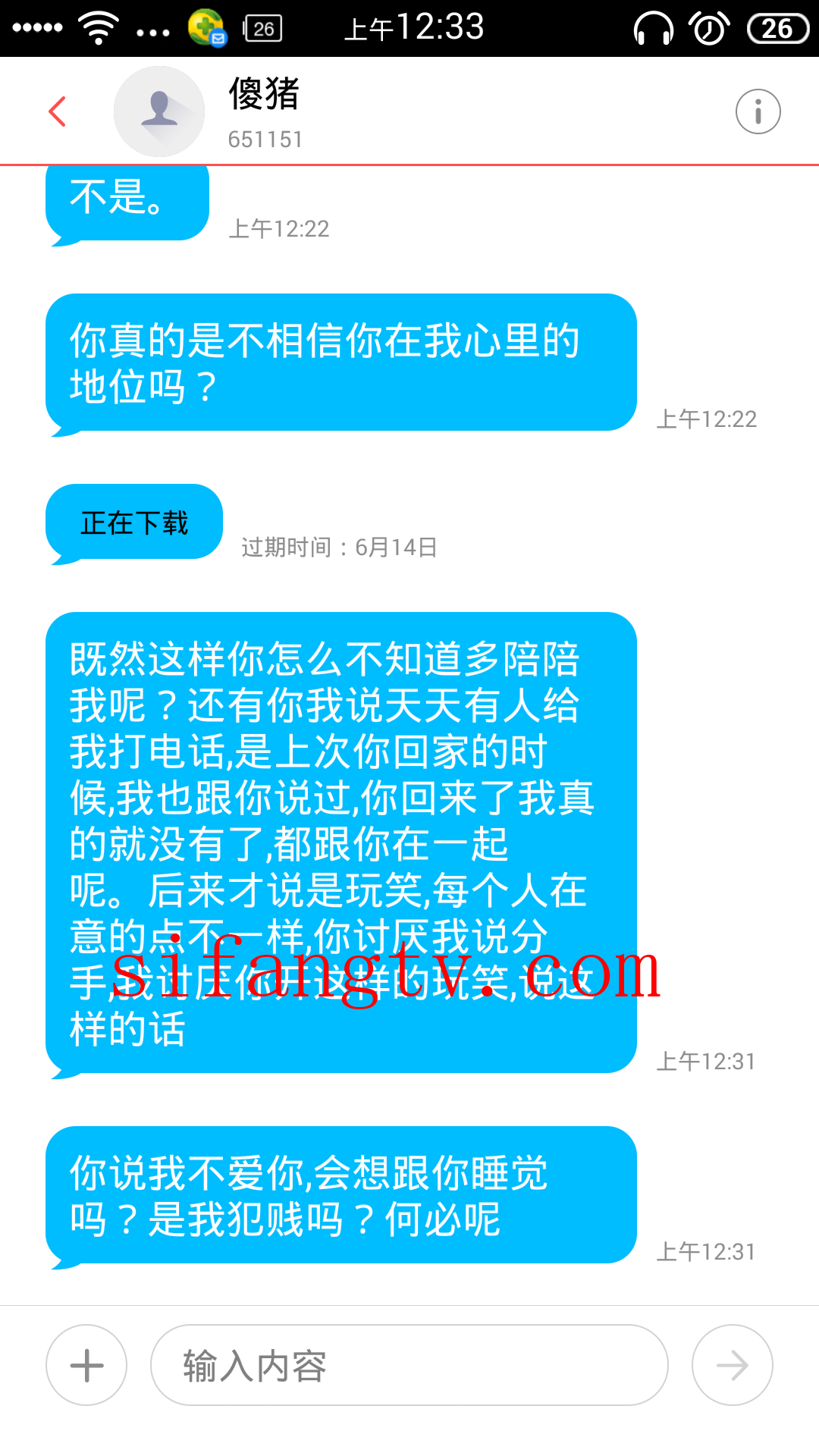Open the chat info icon
The height and width of the screenshot is (1456, 819).
tap(758, 111)
